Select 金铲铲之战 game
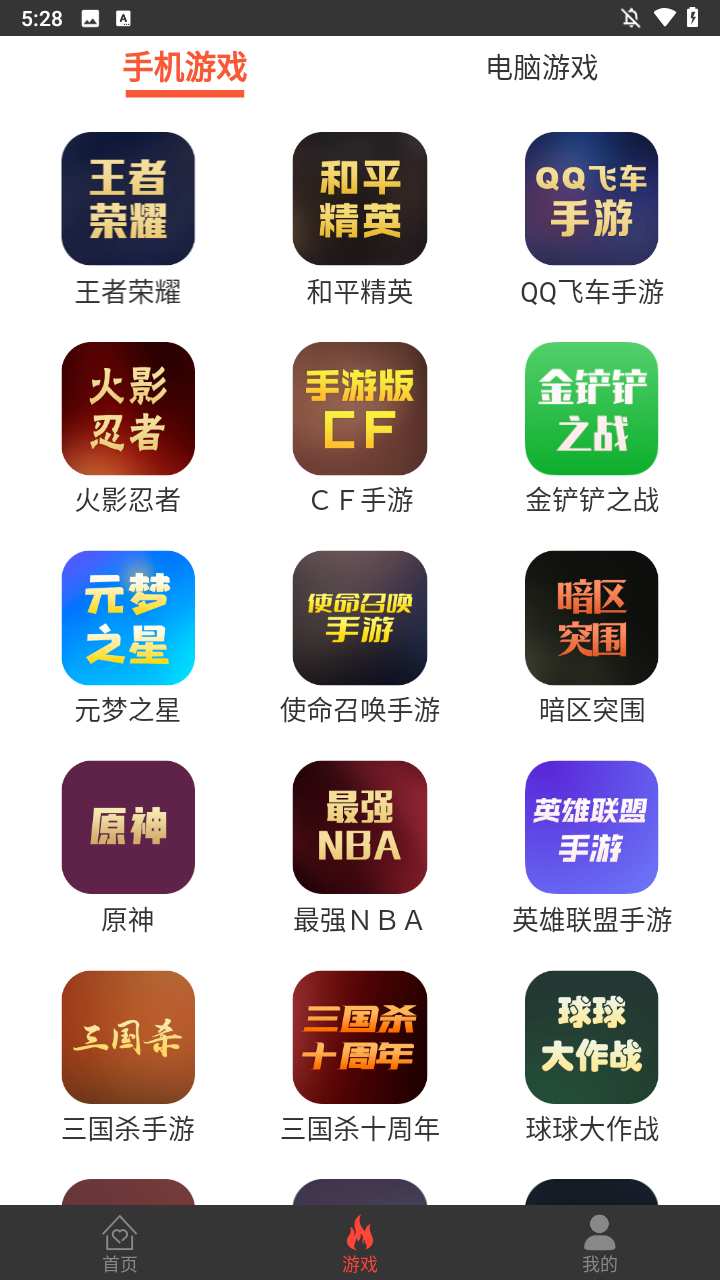Image resolution: width=720 pixels, height=1280 pixels. coord(592,409)
